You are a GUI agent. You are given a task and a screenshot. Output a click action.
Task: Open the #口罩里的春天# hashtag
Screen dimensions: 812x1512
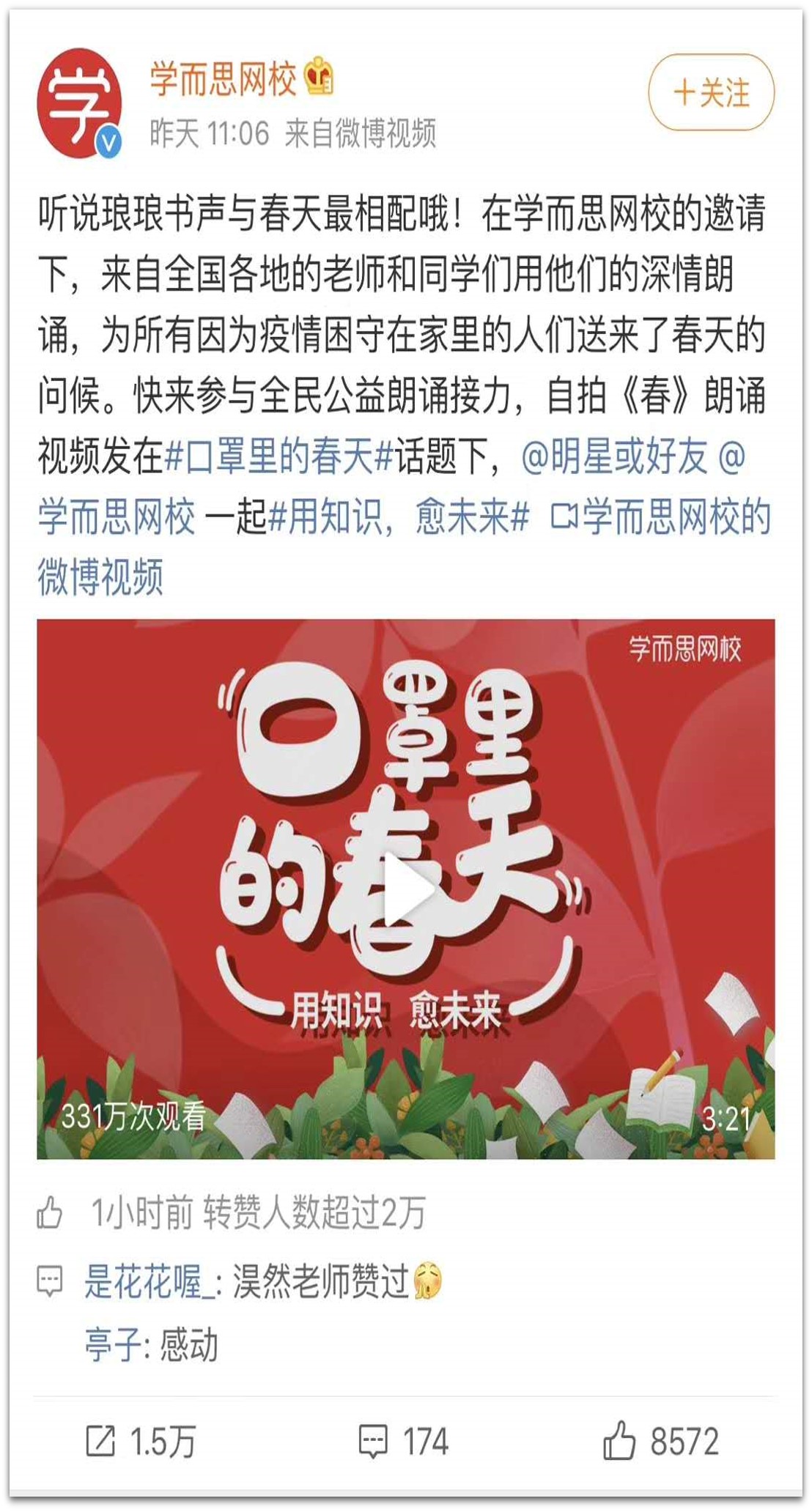279,456
